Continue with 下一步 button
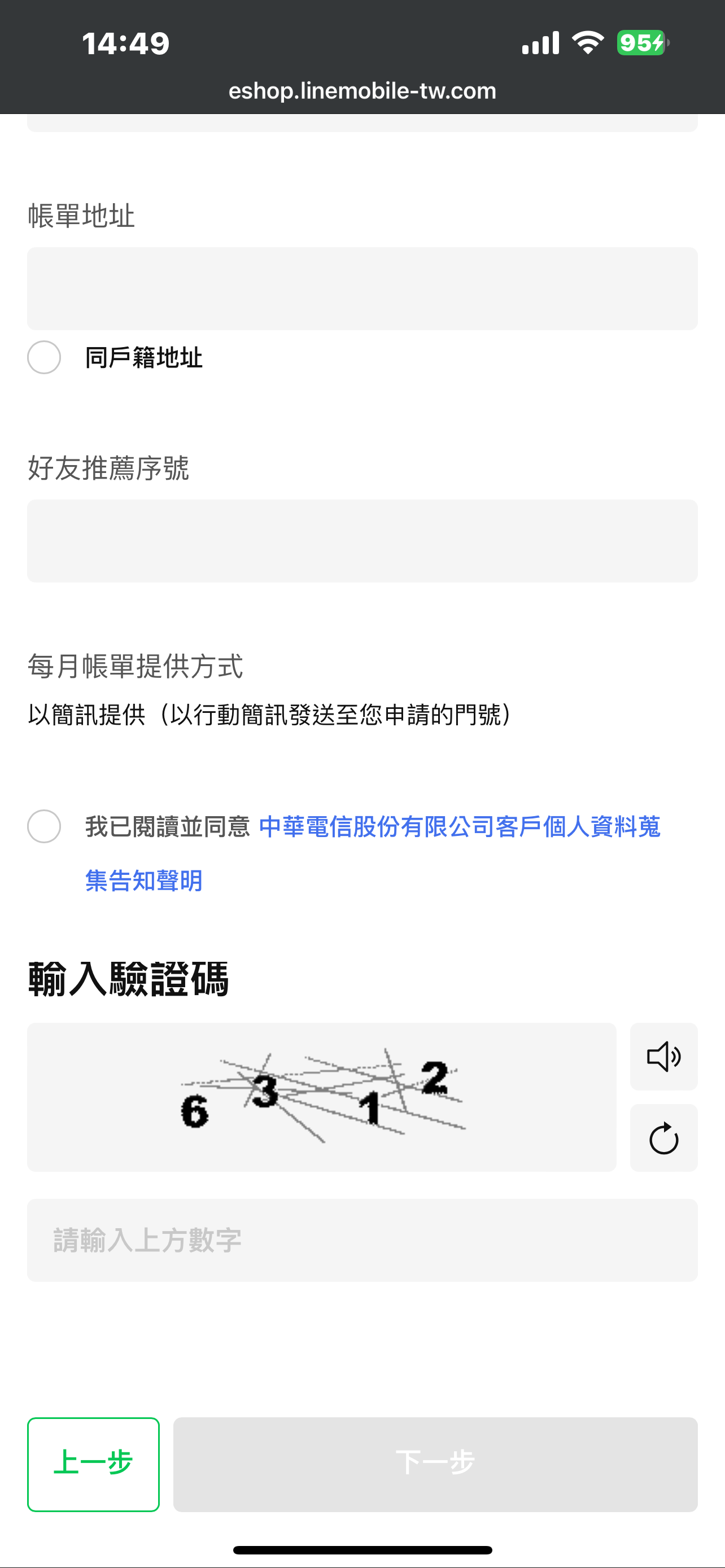This screenshot has height=1568, width=725. 435,1464
